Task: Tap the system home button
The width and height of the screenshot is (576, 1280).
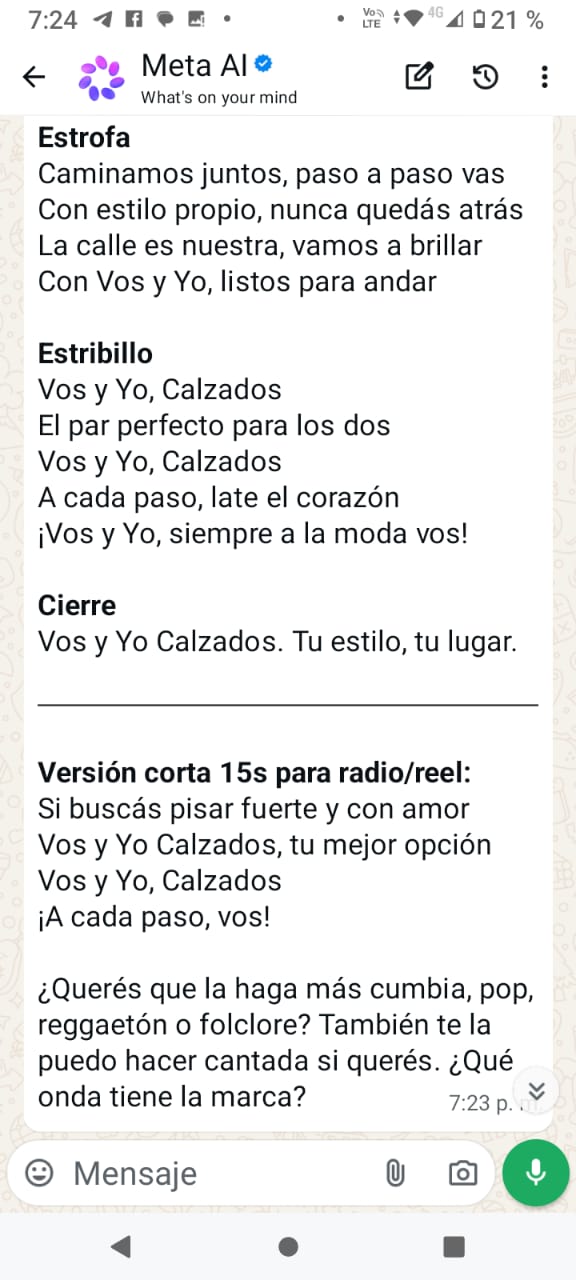Action: click(x=288, y=1246)
